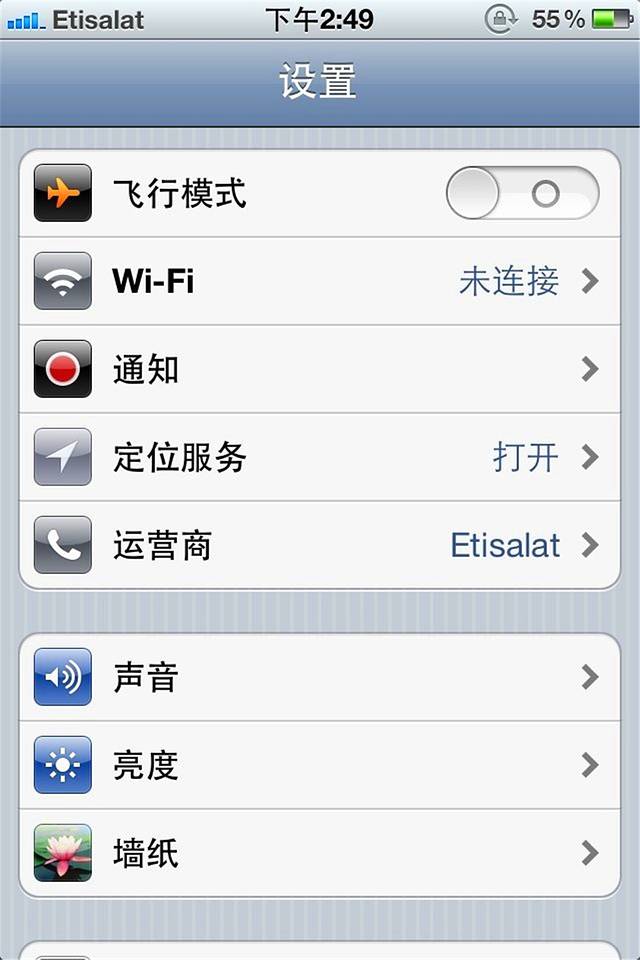Screen dimensions: 640x960
Task: Open the 运营商 carrier settings
Action: [x=320, y=545]
